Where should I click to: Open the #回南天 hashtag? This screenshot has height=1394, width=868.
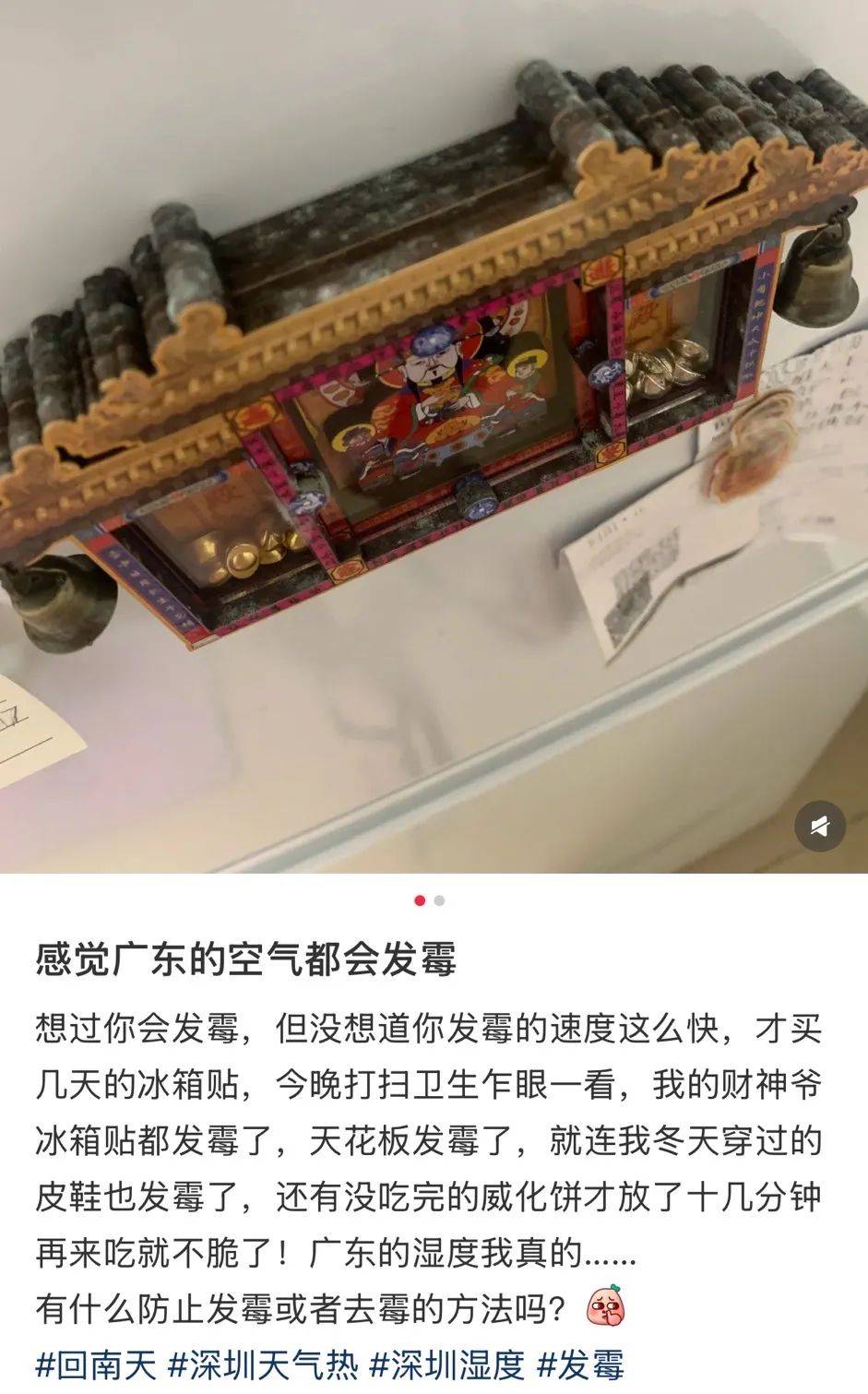coord(96,1364)
